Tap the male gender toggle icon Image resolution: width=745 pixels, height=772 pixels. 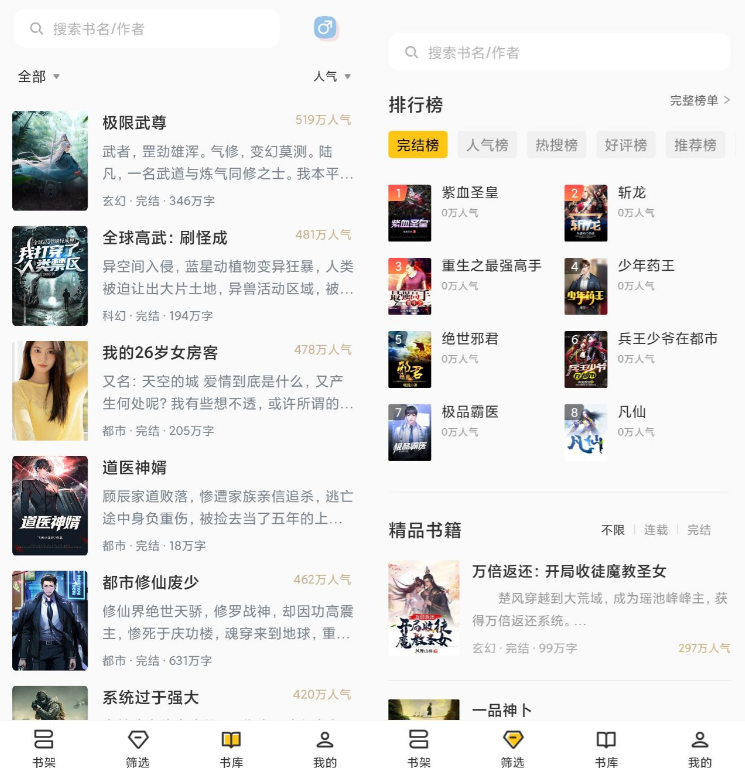pos(325,28)
